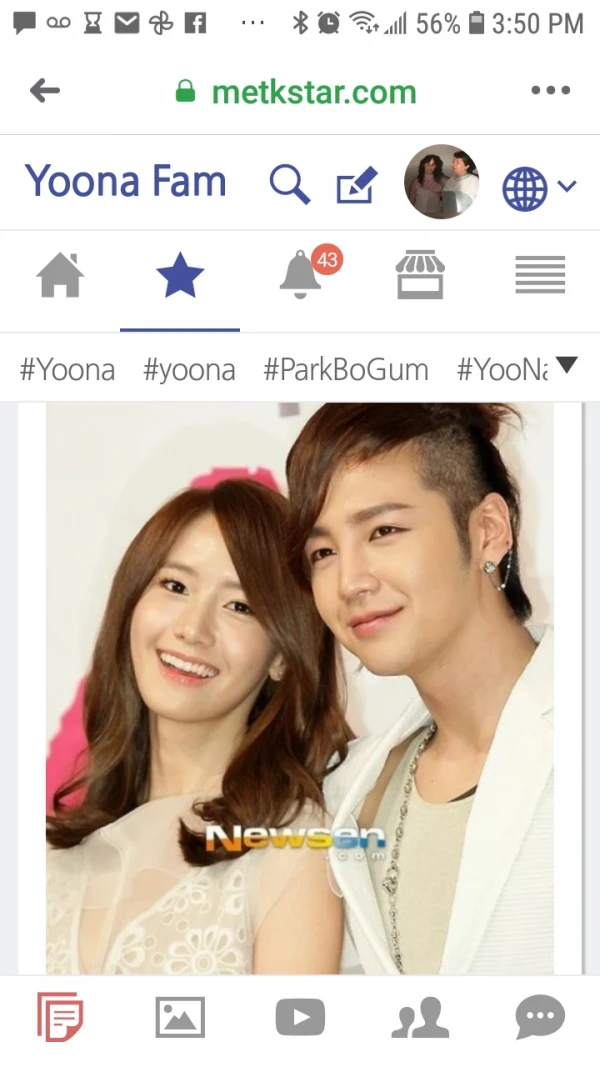Switch to the Home tab
This screenshot has width=600, height=1067.
pos(60,276)
